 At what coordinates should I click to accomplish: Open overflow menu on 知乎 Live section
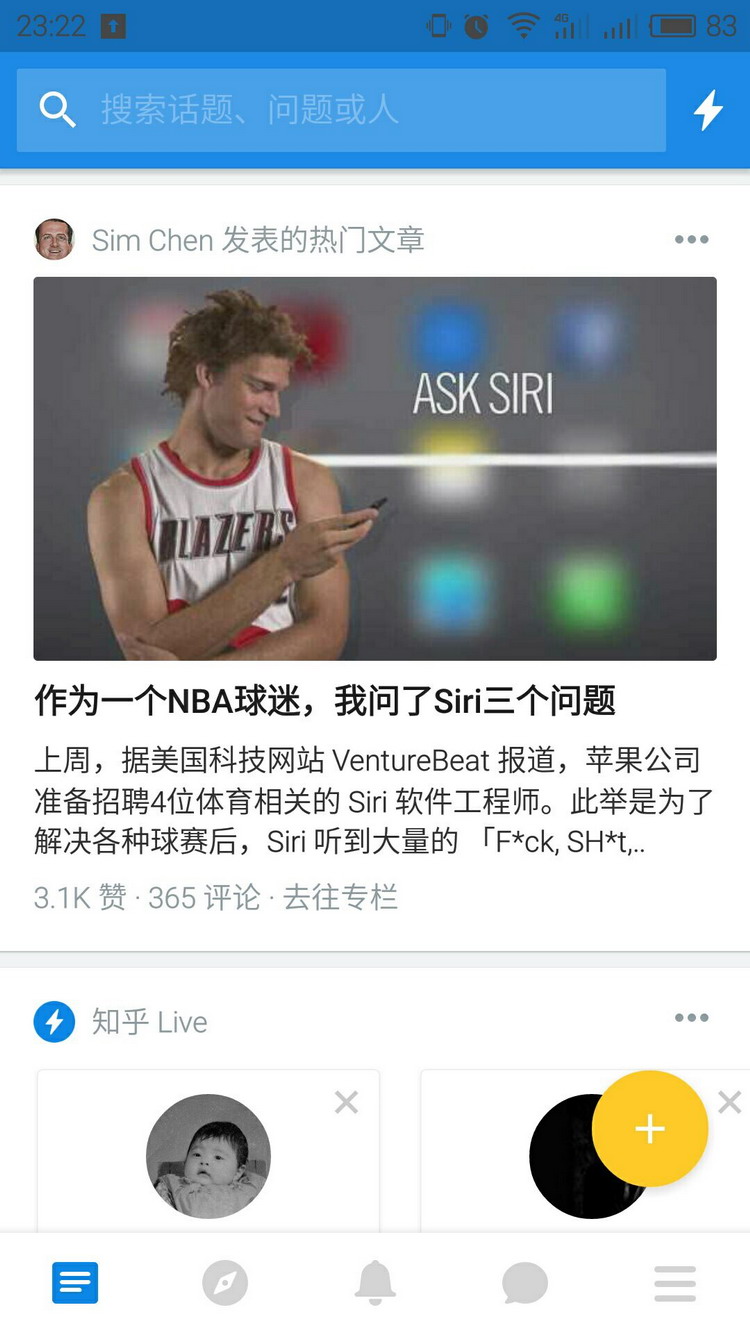pyautogui.click(x=691, y=1018)
